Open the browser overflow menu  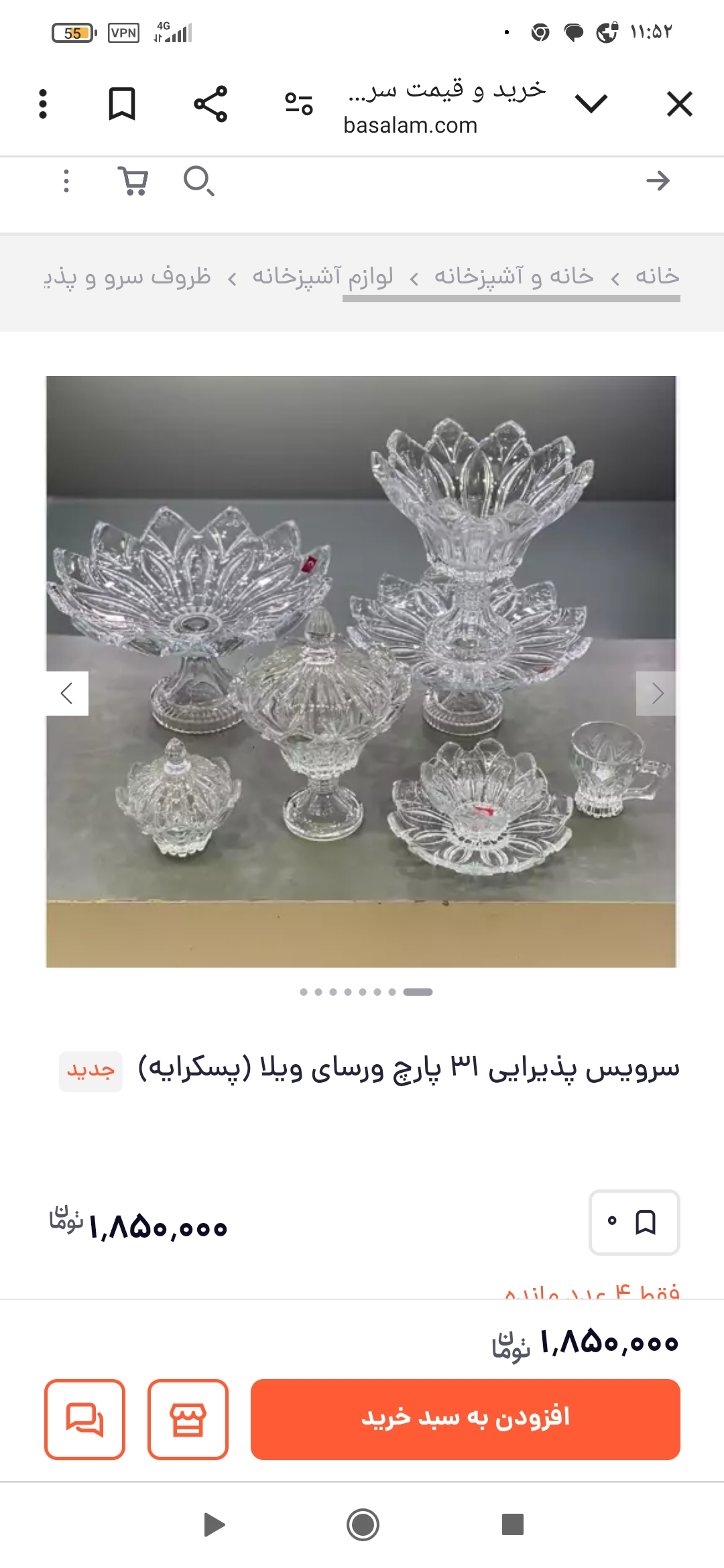tap(43, 104)
